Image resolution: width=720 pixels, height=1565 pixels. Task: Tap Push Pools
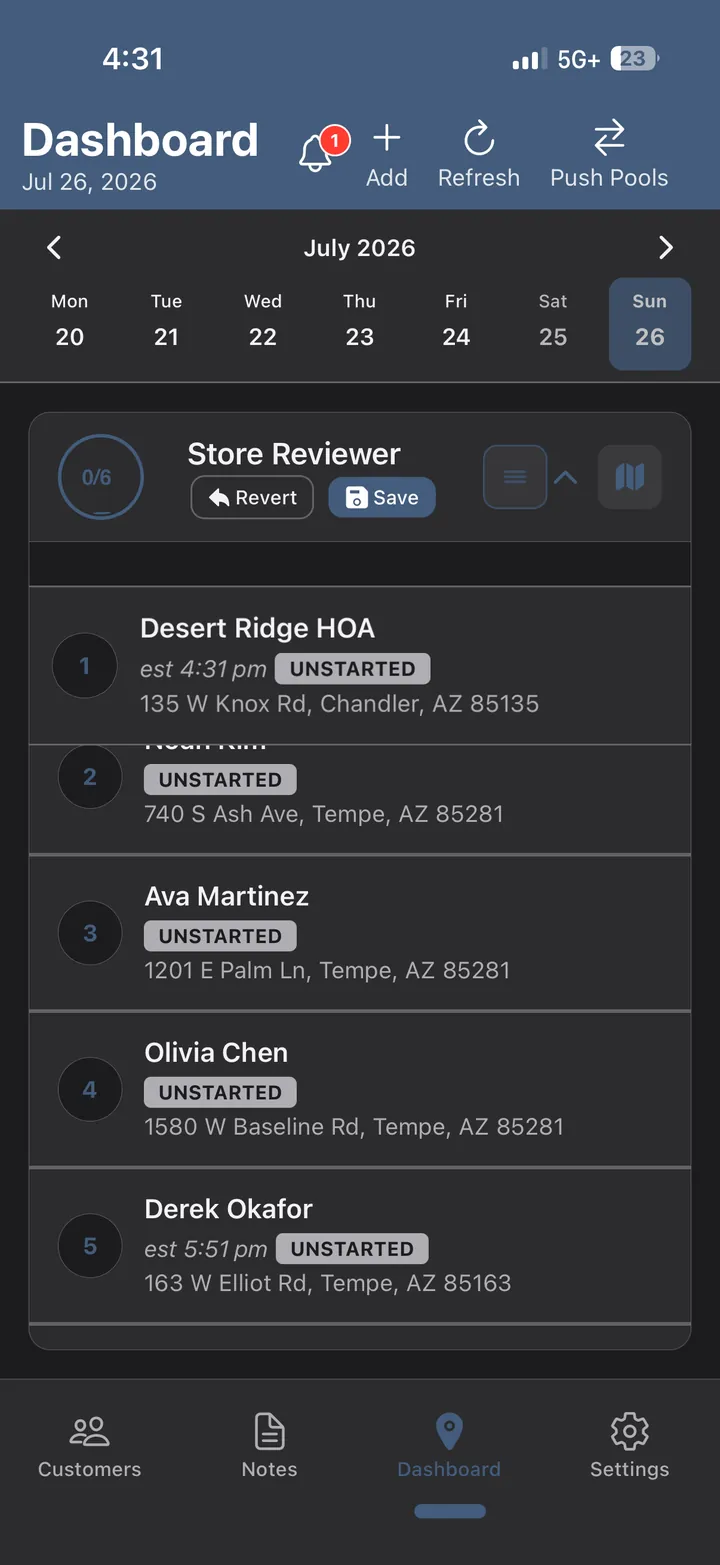pos(609,156)
